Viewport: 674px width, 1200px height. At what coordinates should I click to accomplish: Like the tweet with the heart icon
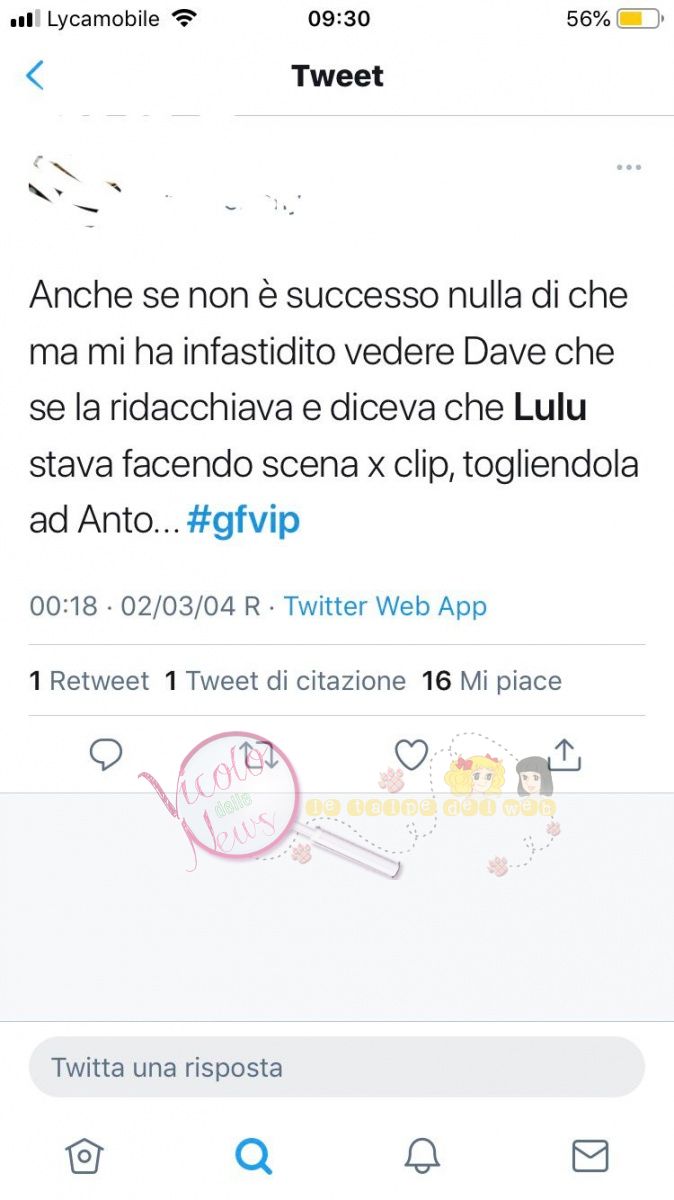(411, 755)
